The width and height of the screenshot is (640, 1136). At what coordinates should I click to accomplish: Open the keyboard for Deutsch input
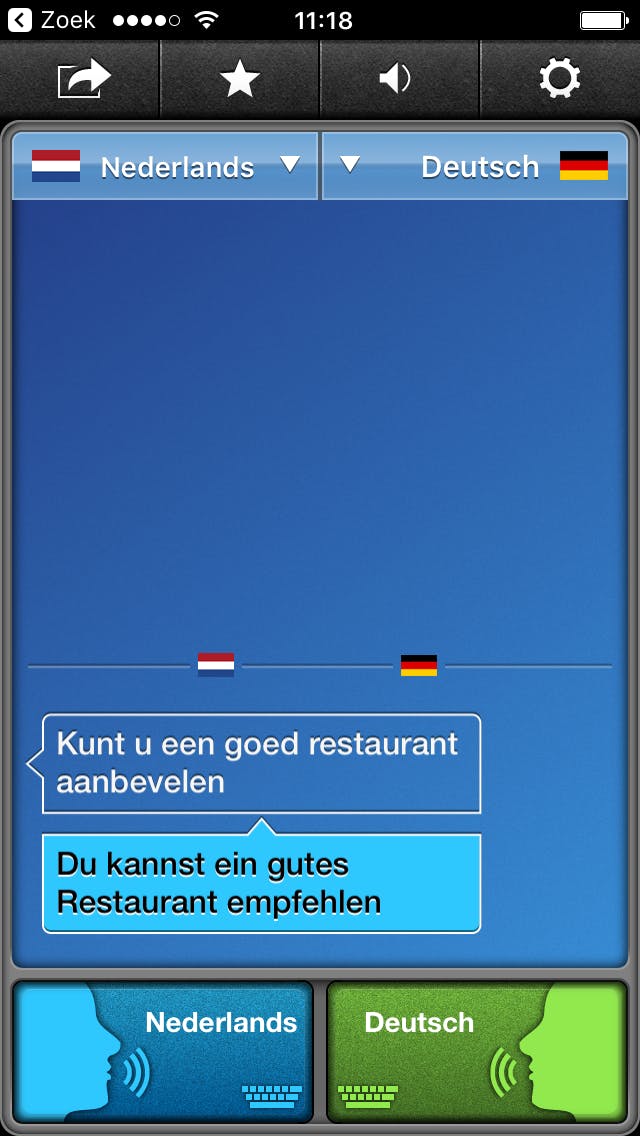coord(368,1096)
